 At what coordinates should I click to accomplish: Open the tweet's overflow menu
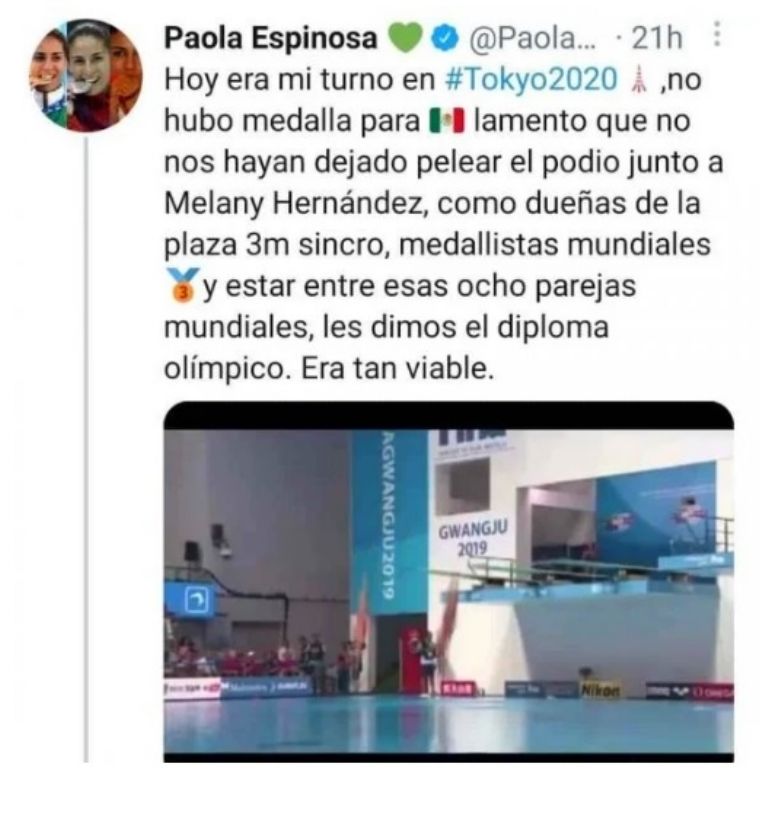pos(716,37)
